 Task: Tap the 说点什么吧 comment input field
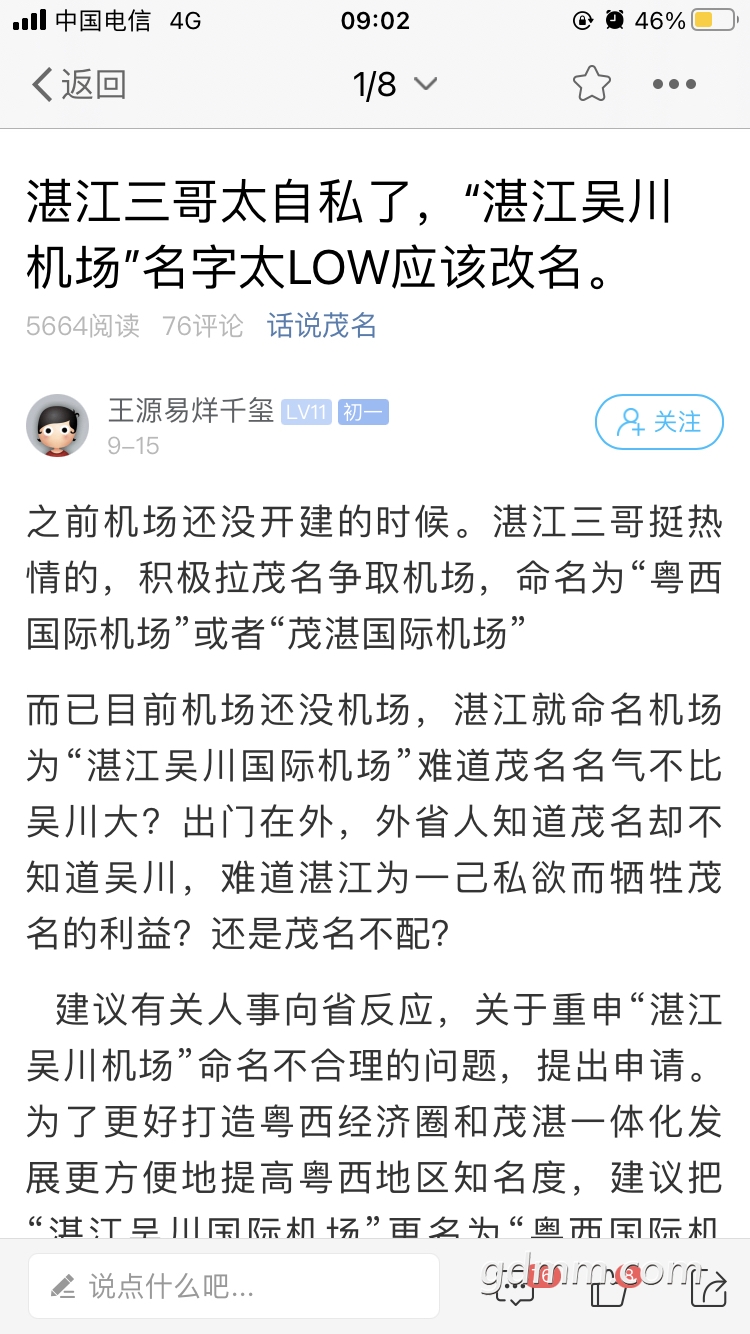[x=233, y=1285]
